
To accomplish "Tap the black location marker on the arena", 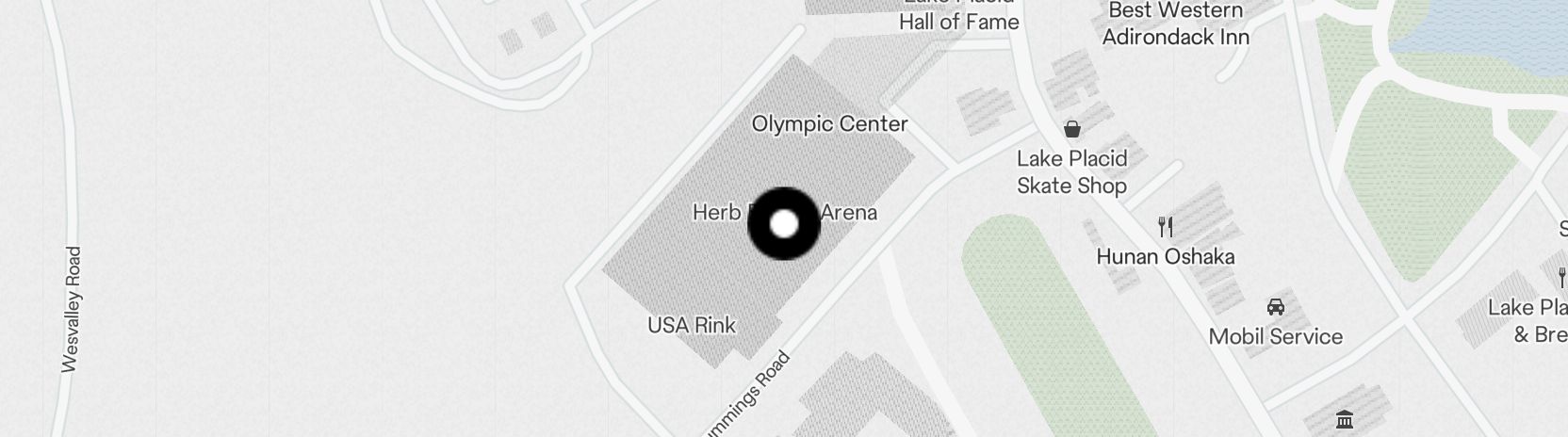I will (784, 224).
